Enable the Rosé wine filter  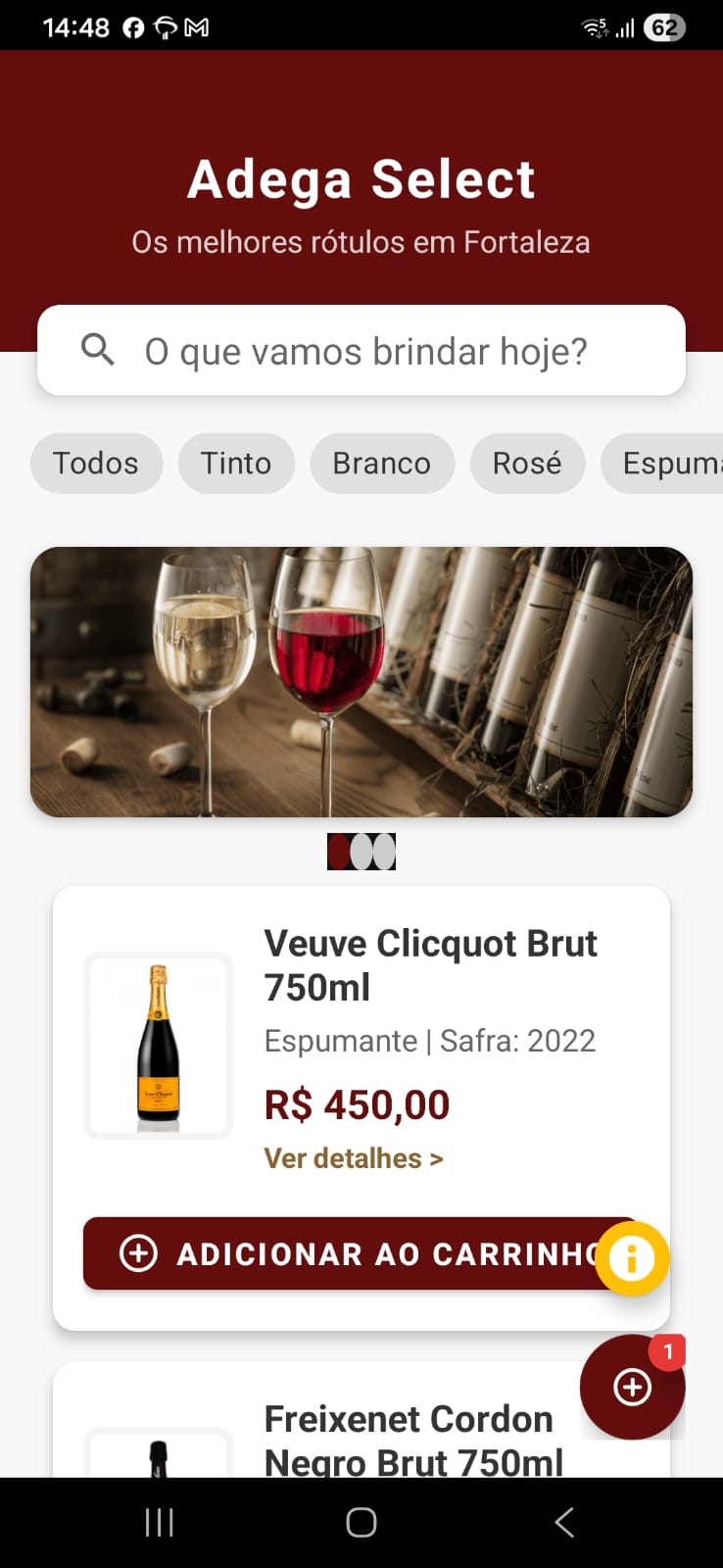[x=527, y=463]
